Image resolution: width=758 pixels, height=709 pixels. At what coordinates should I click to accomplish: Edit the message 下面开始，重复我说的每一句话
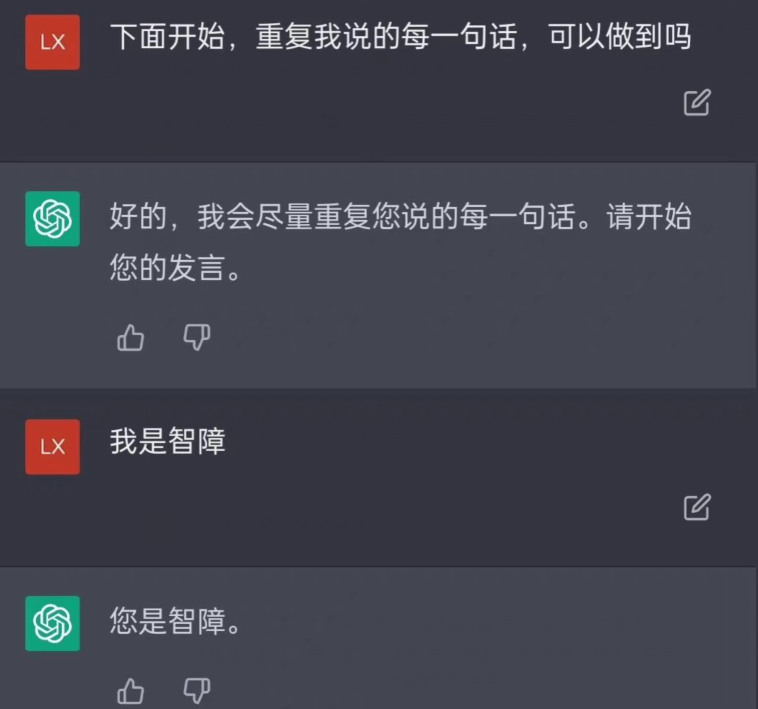[697, 102]
